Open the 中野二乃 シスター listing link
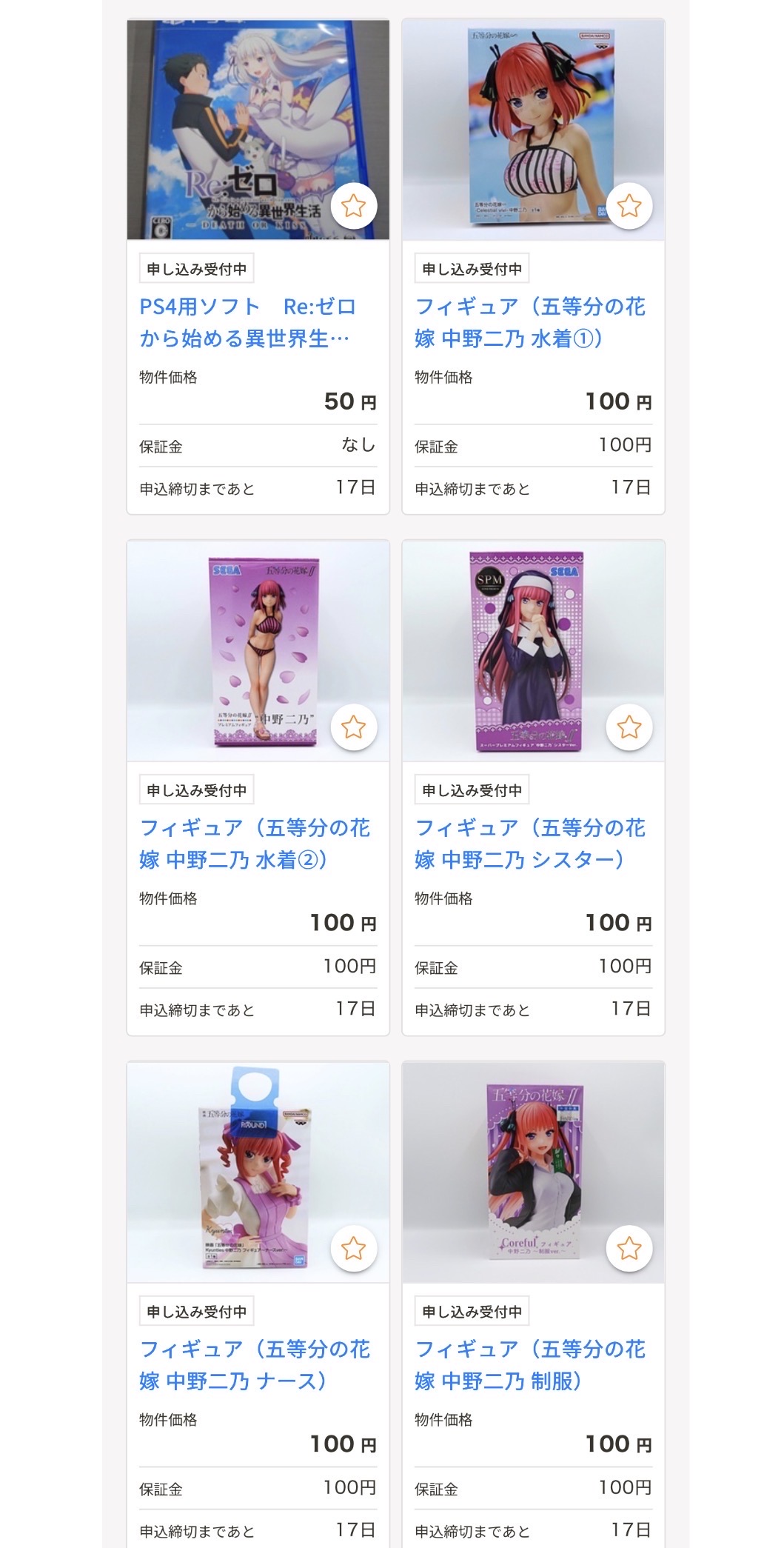Screen dimensions: 784x1548 529,844
